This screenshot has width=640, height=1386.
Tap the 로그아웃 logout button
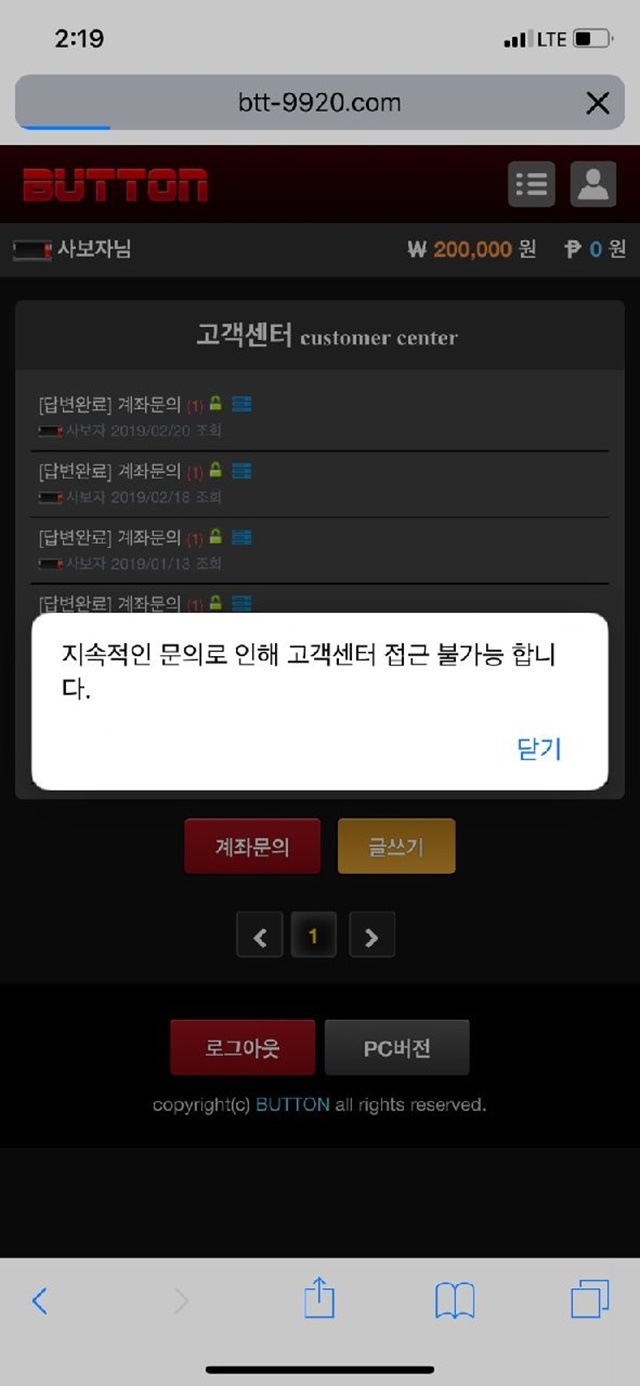click(x=243, y=1047)
